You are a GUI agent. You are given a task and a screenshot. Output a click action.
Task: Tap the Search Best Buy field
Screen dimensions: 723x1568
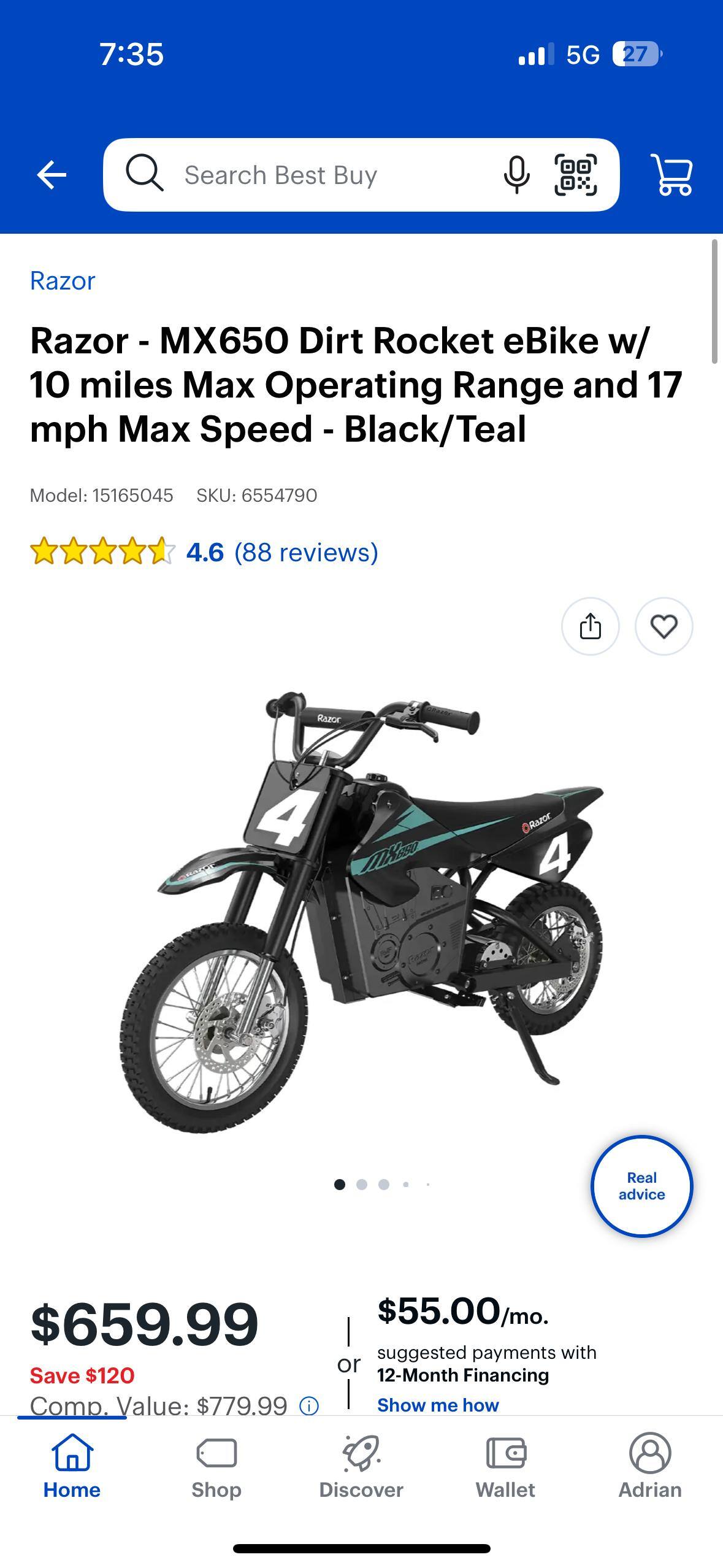coord(307,175)
